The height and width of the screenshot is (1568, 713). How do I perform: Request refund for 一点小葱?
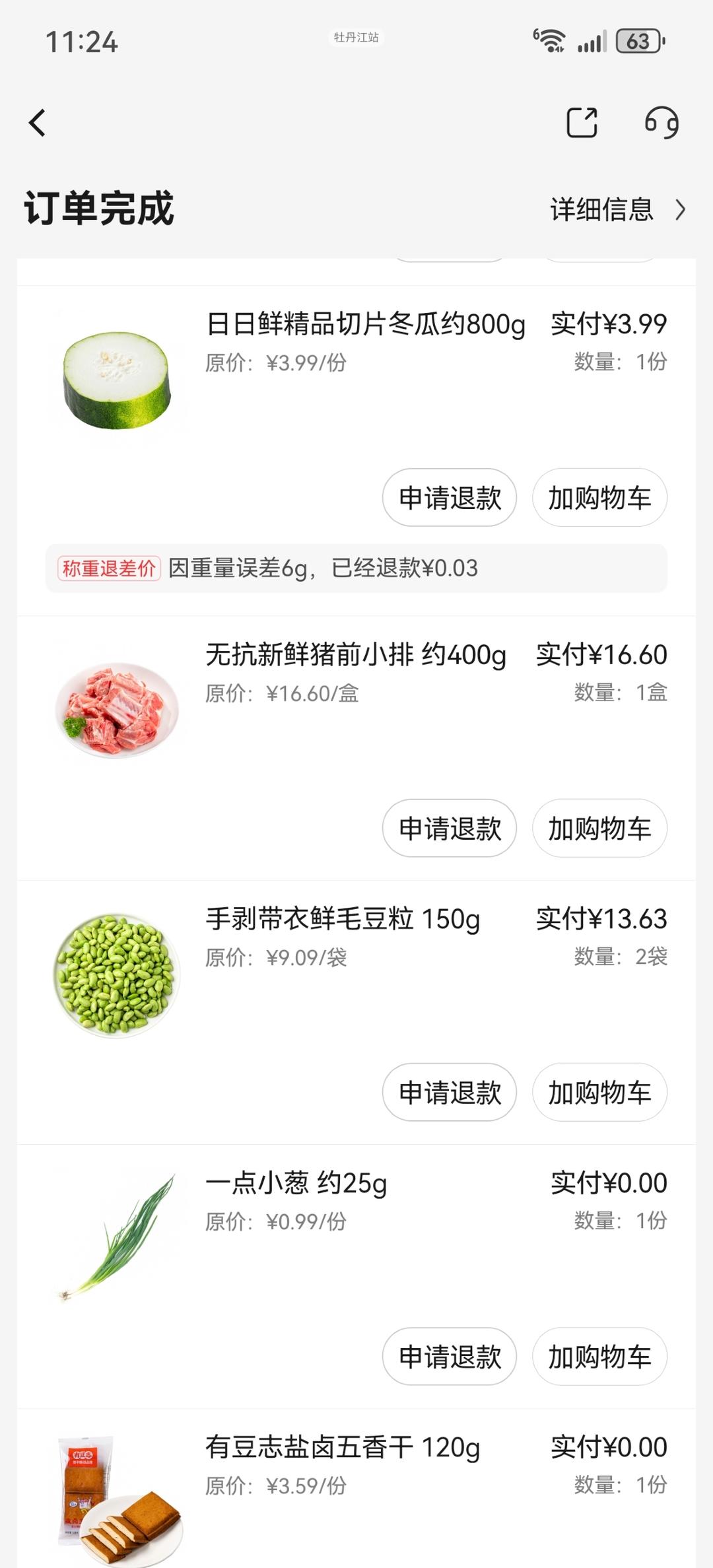(x=450, y=1357)
